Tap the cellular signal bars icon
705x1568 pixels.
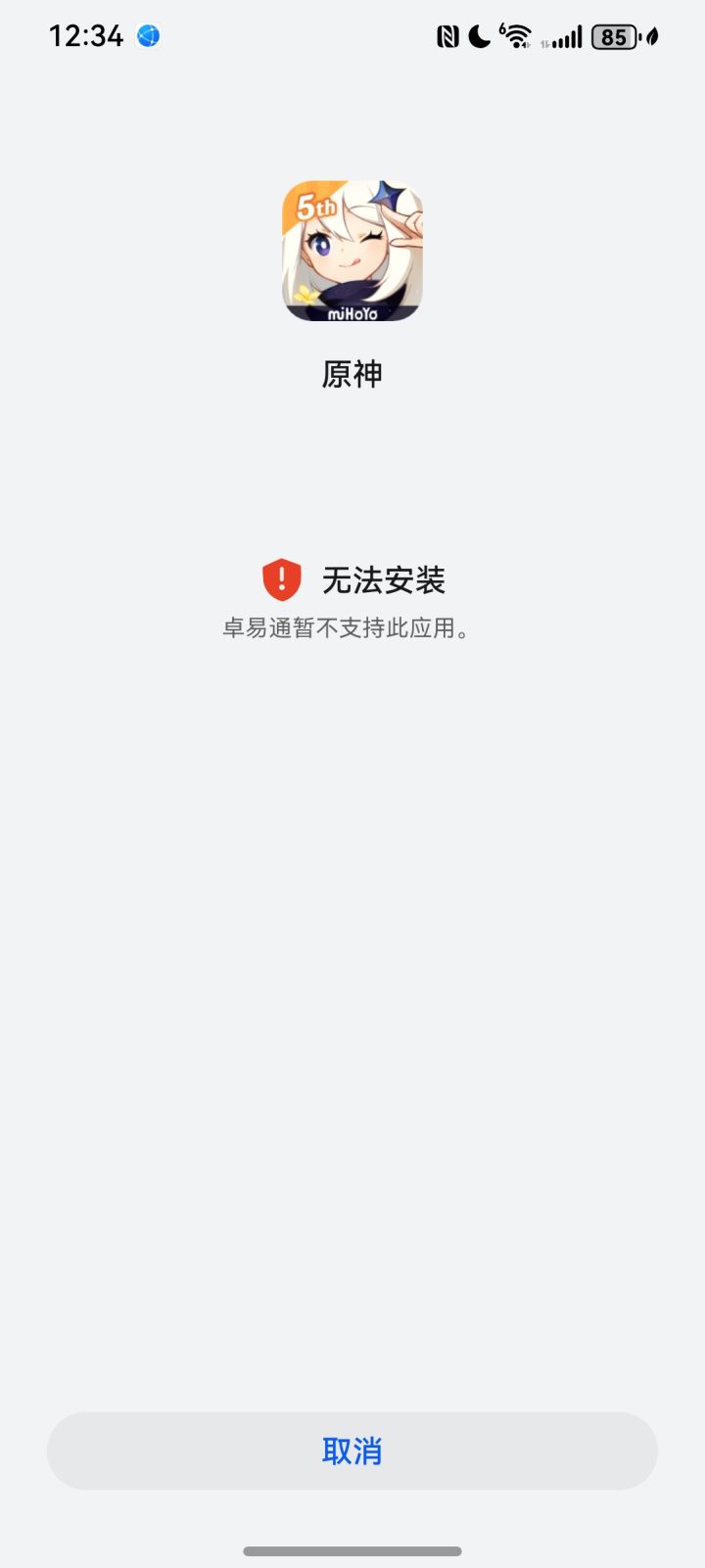click(568, 37)
